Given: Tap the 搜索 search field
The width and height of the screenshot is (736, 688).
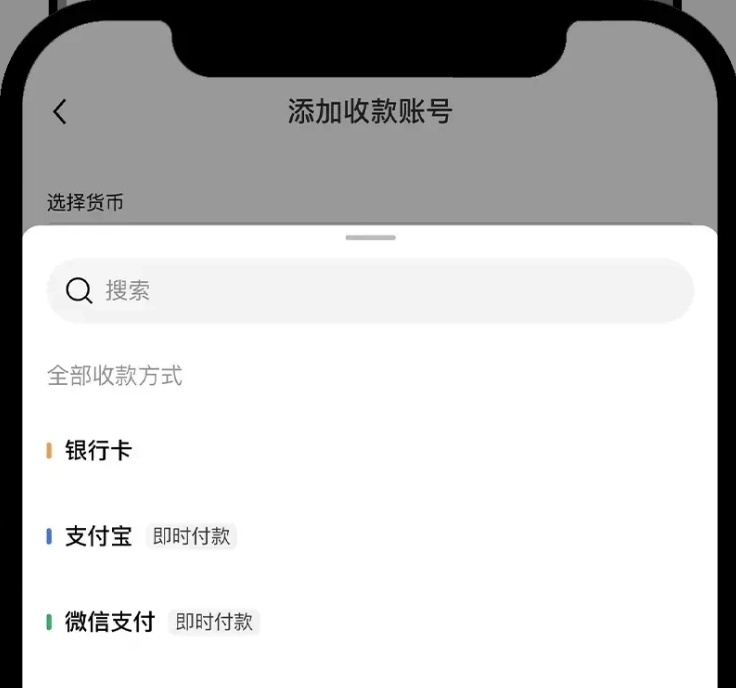Looking at the screenshot, I should pyautogui.click(x=370, y=291).
